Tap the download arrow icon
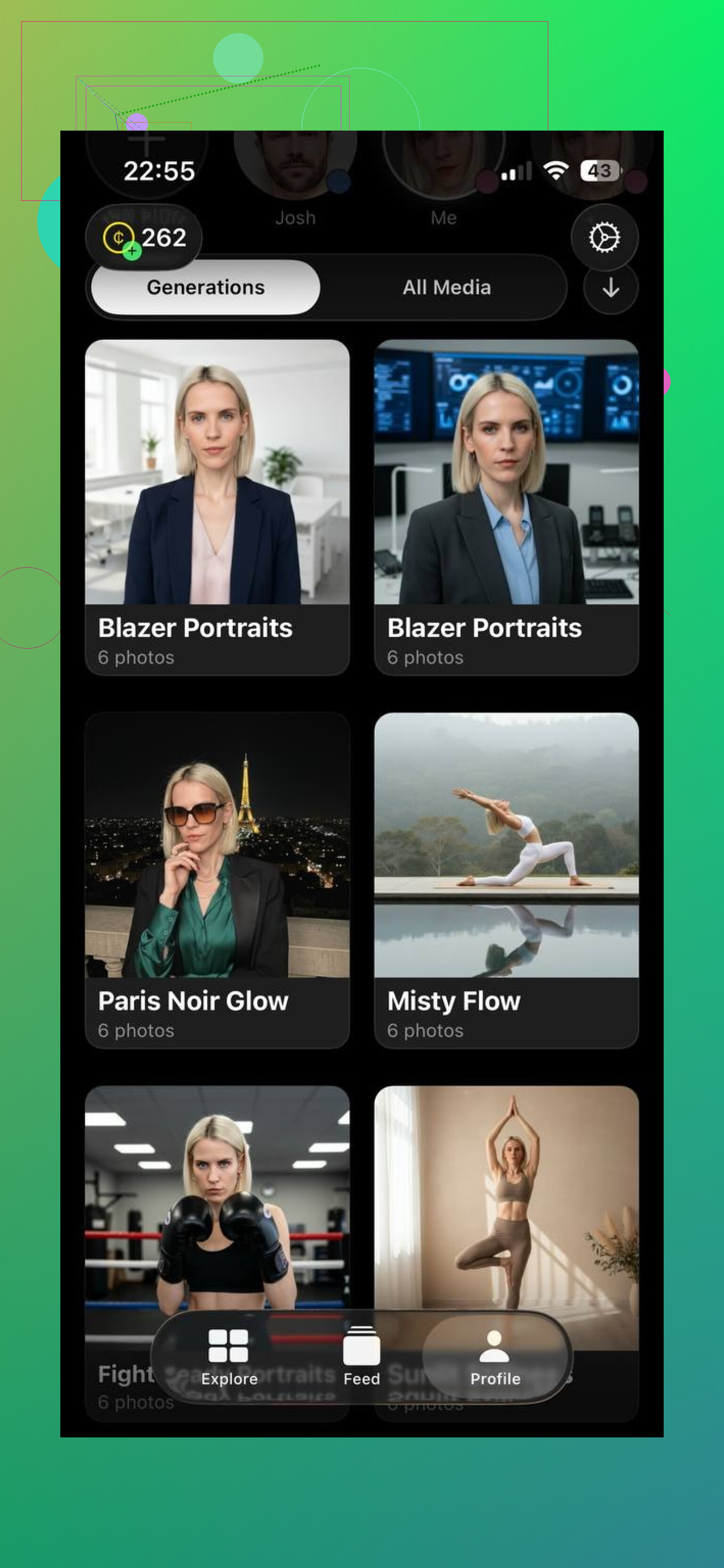This screenshot has height=1568, width=724. point(610,288)
